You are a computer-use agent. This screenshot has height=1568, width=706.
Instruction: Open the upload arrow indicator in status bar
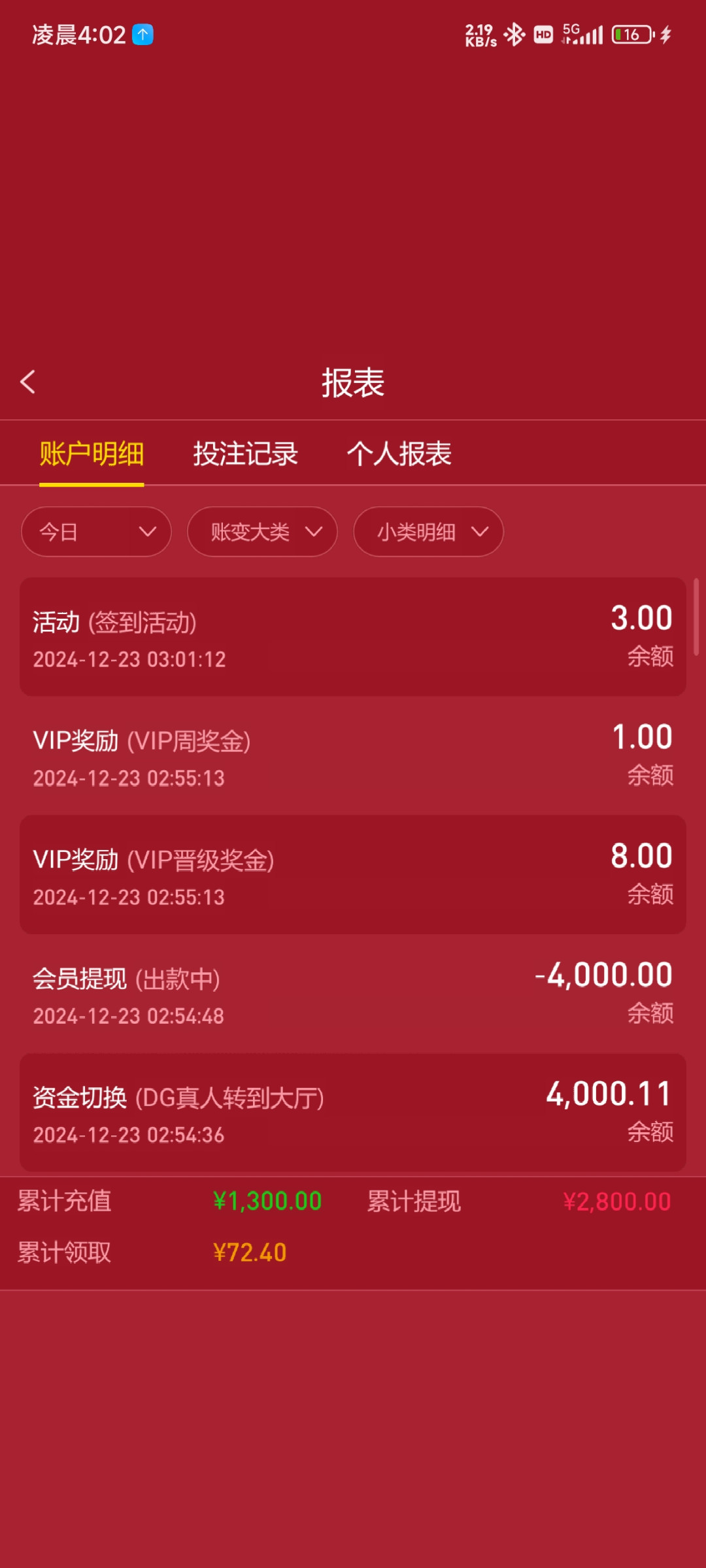(143, 35)
